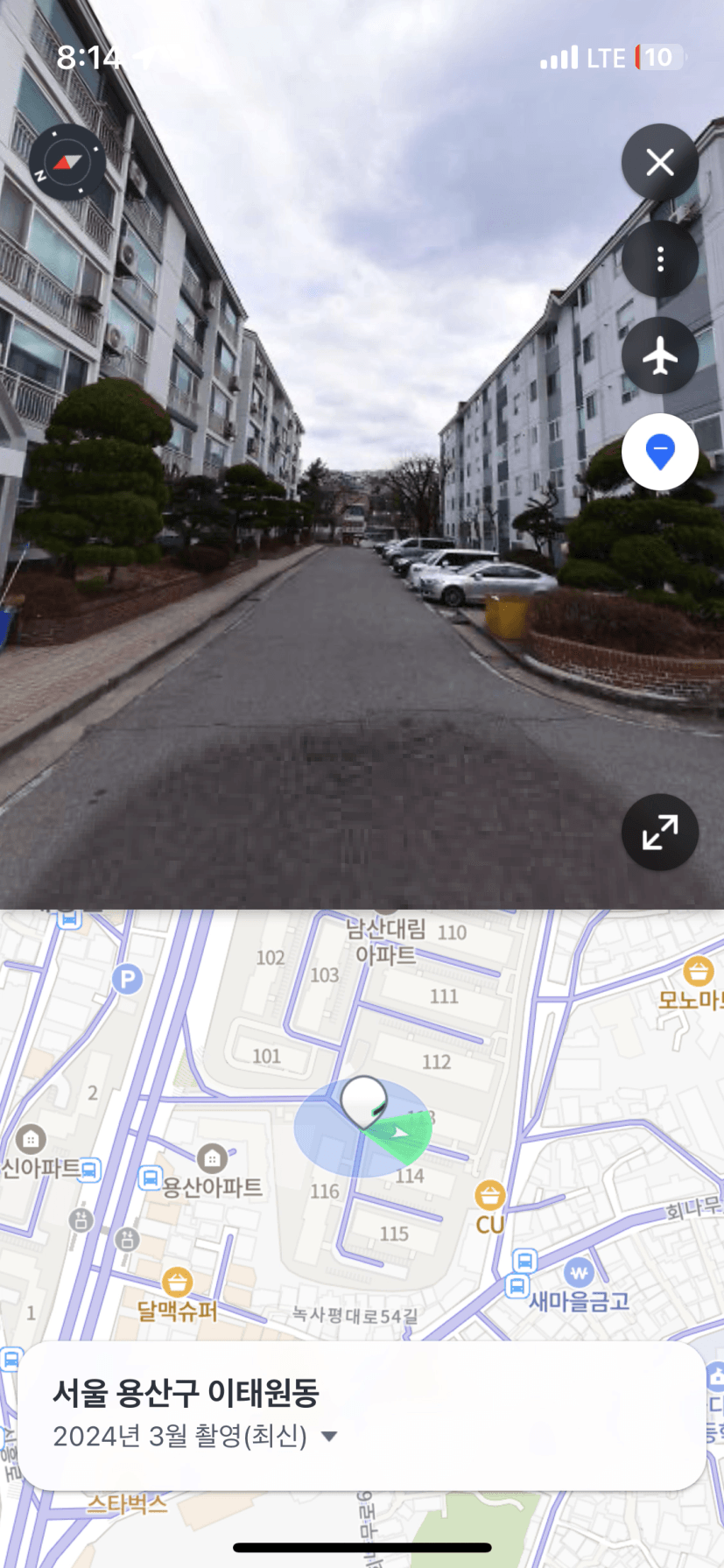
Task: Select the 달맥슈퍼 store marker
Action: [177, 1283]
